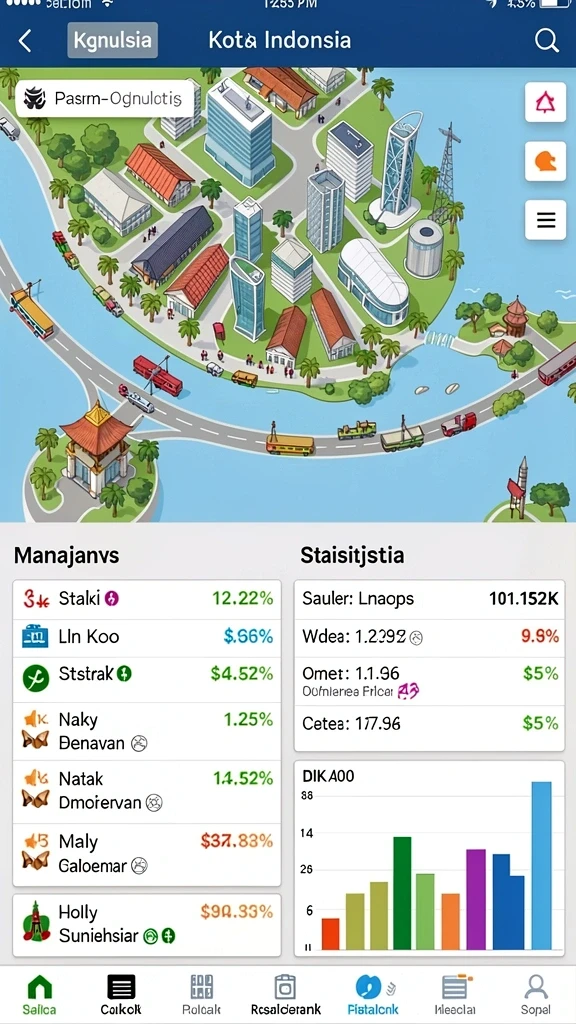Open the Maly Galoemar entry
576x1024 pixels.
click(x=147, y=854)
